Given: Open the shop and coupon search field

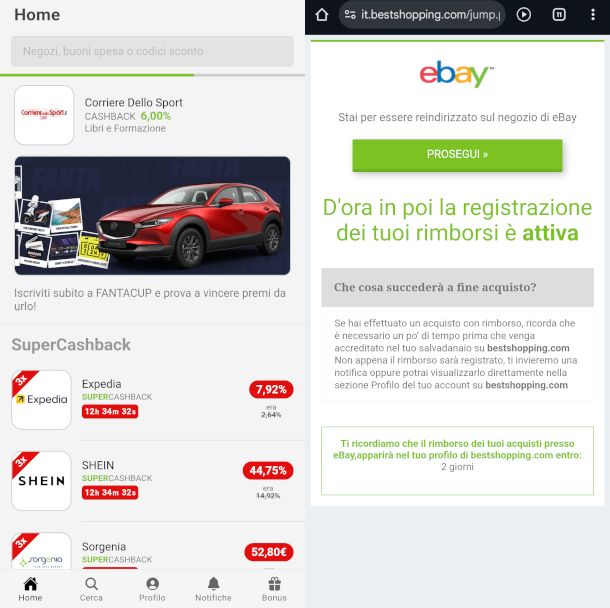Looking at the screenshot, I should point(152,51).
